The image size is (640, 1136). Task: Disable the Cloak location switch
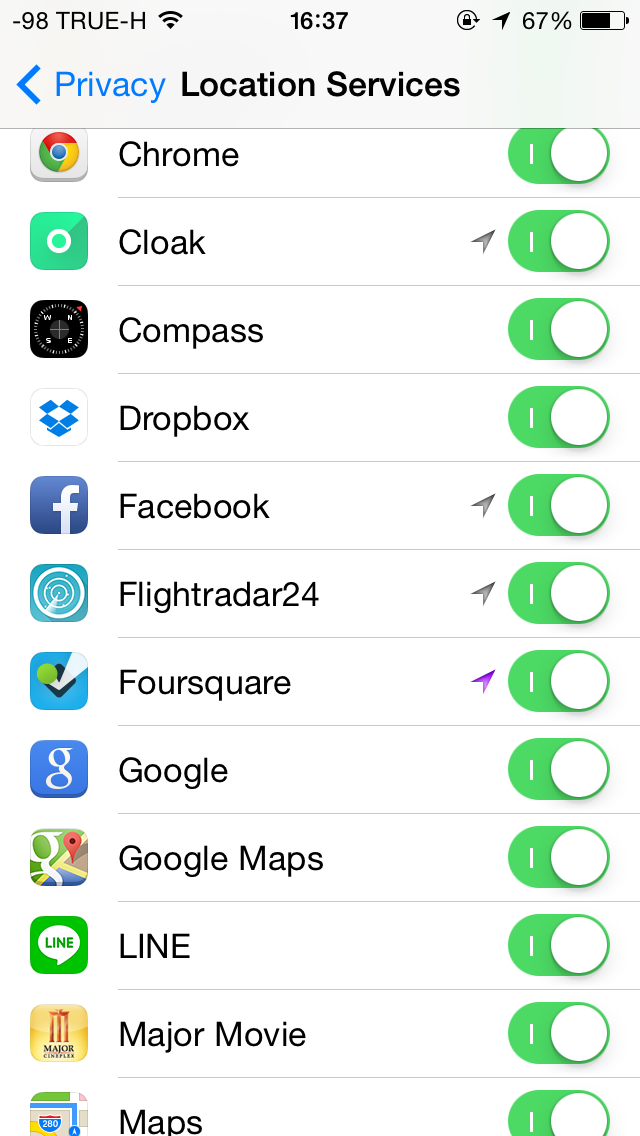click(x=558, y=242)
